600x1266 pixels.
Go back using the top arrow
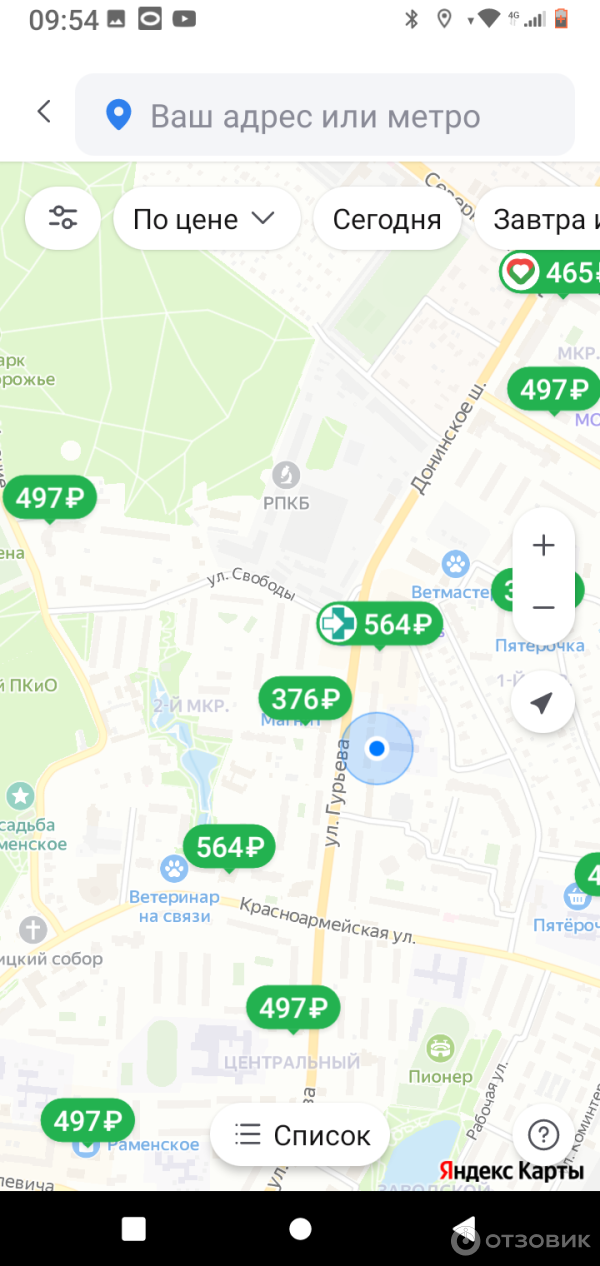pyautogui.click(x=44, y=112)
